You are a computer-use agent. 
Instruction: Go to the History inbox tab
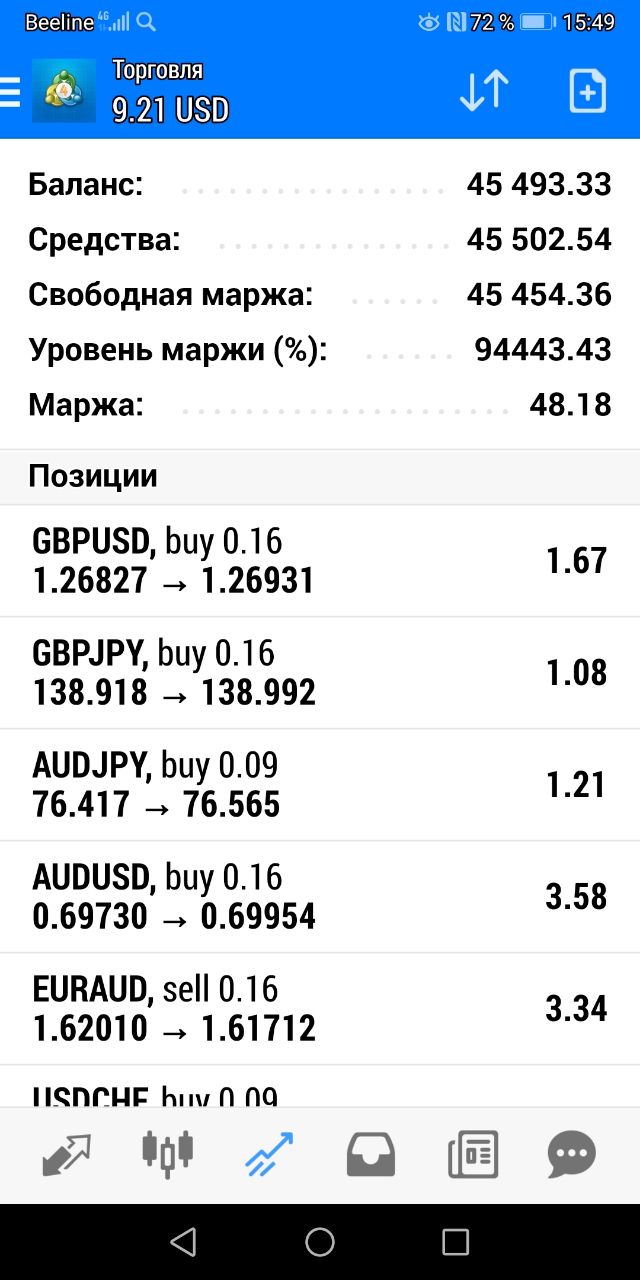coord(371,1155)
